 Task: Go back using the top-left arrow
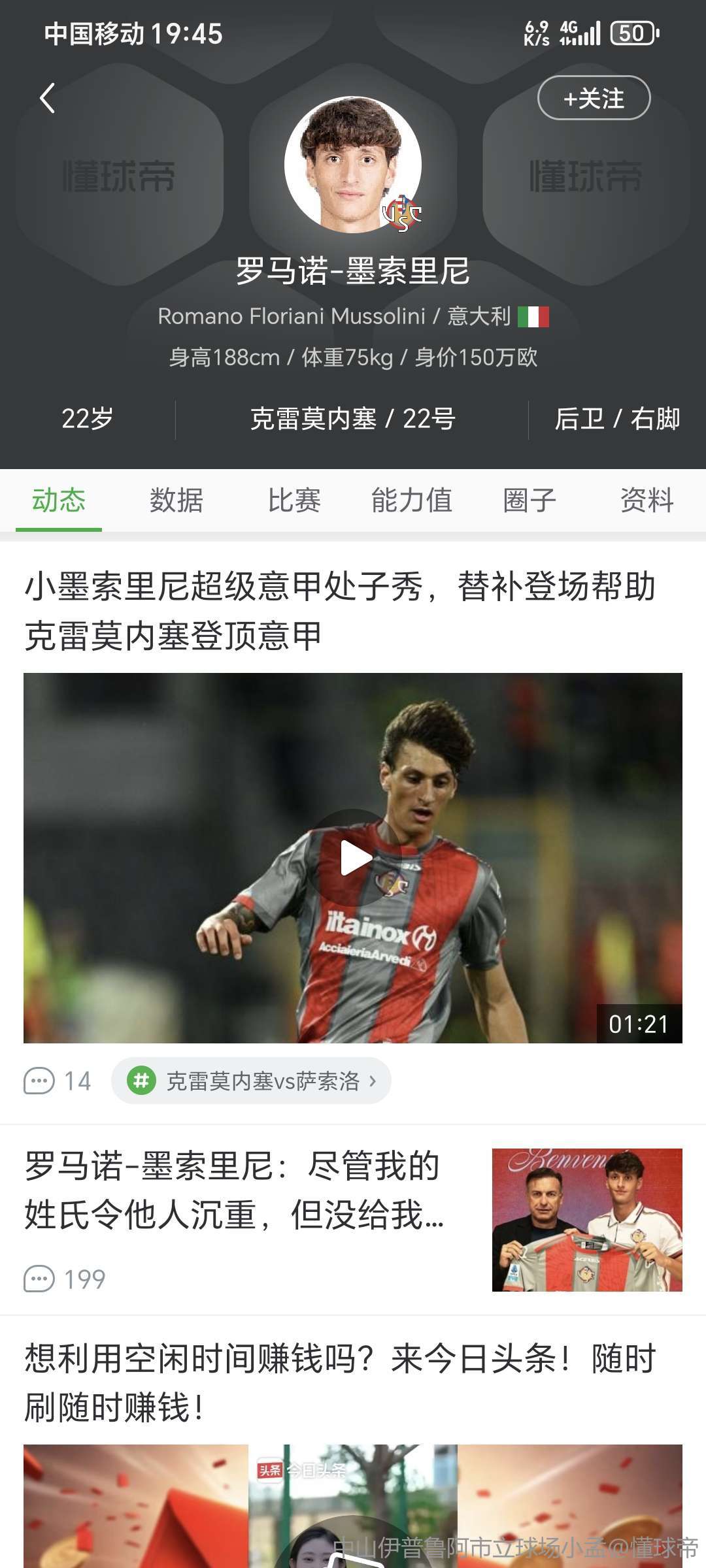47,99
